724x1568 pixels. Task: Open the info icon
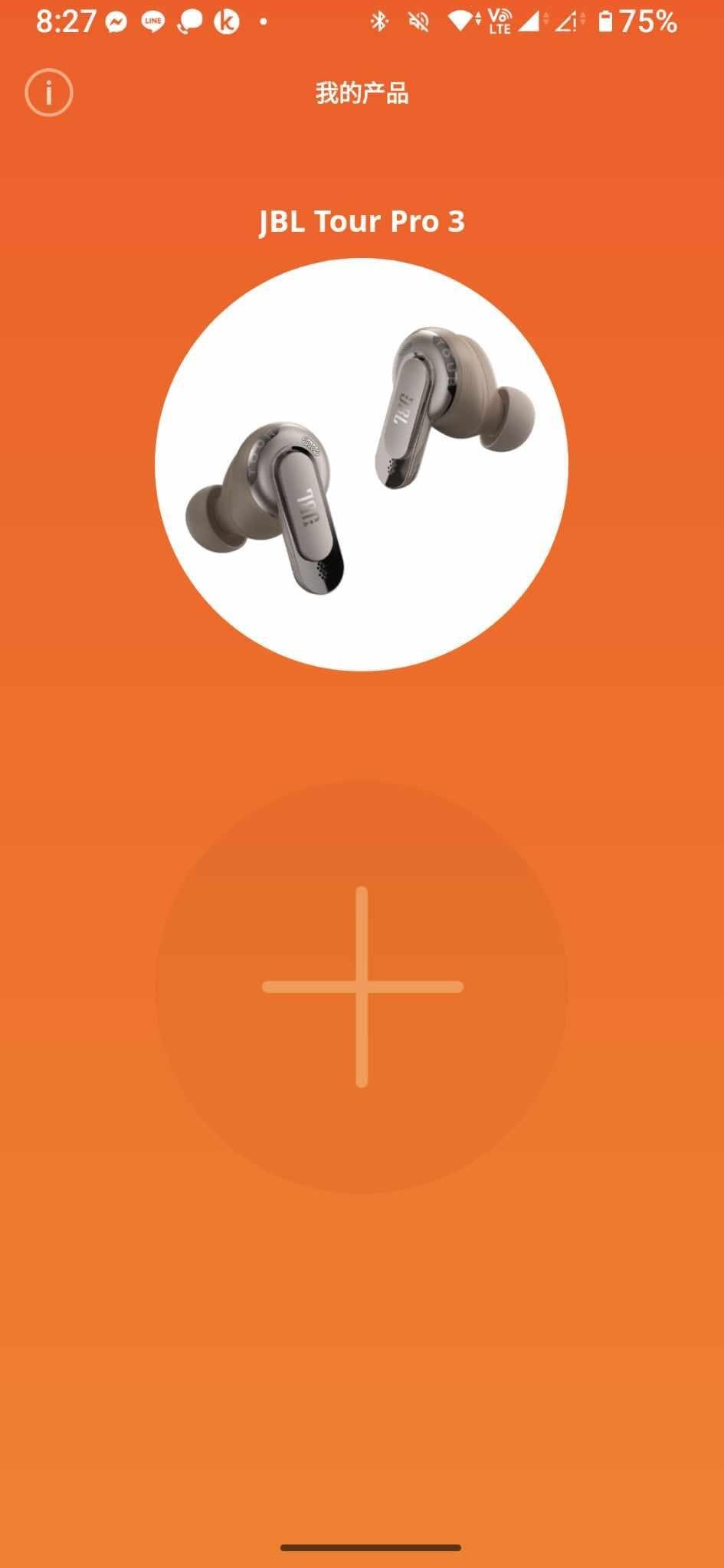[49, 93]
